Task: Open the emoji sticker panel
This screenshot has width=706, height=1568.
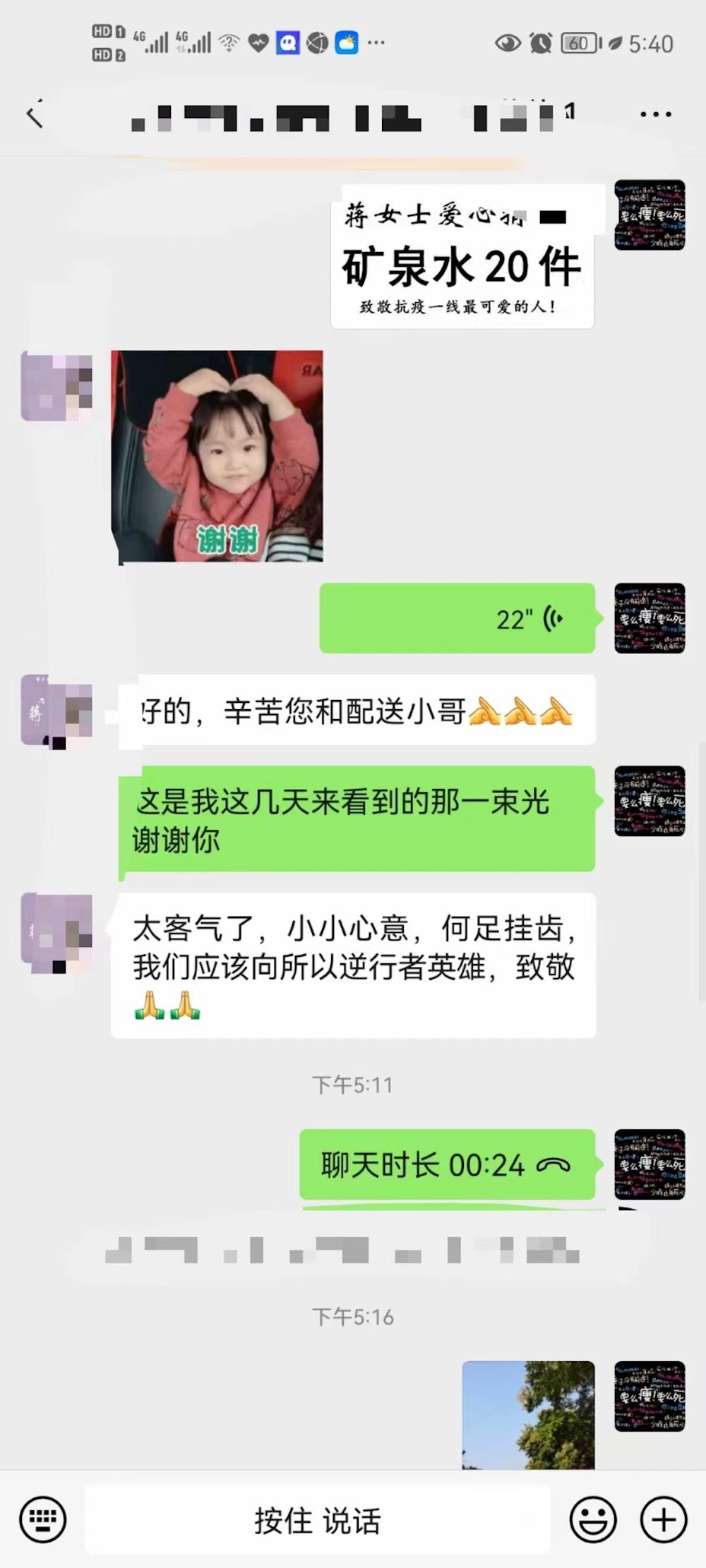Action: click(593, 1519)
